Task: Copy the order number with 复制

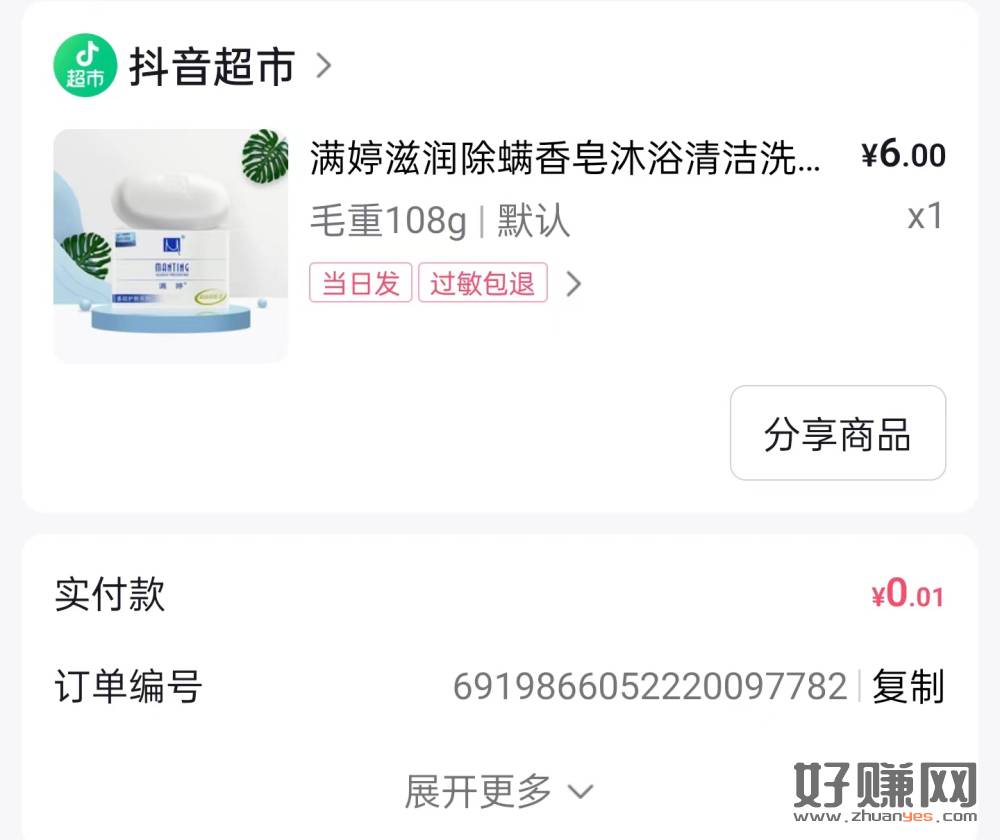Action: pyautogui.click(x=907, y=687)
